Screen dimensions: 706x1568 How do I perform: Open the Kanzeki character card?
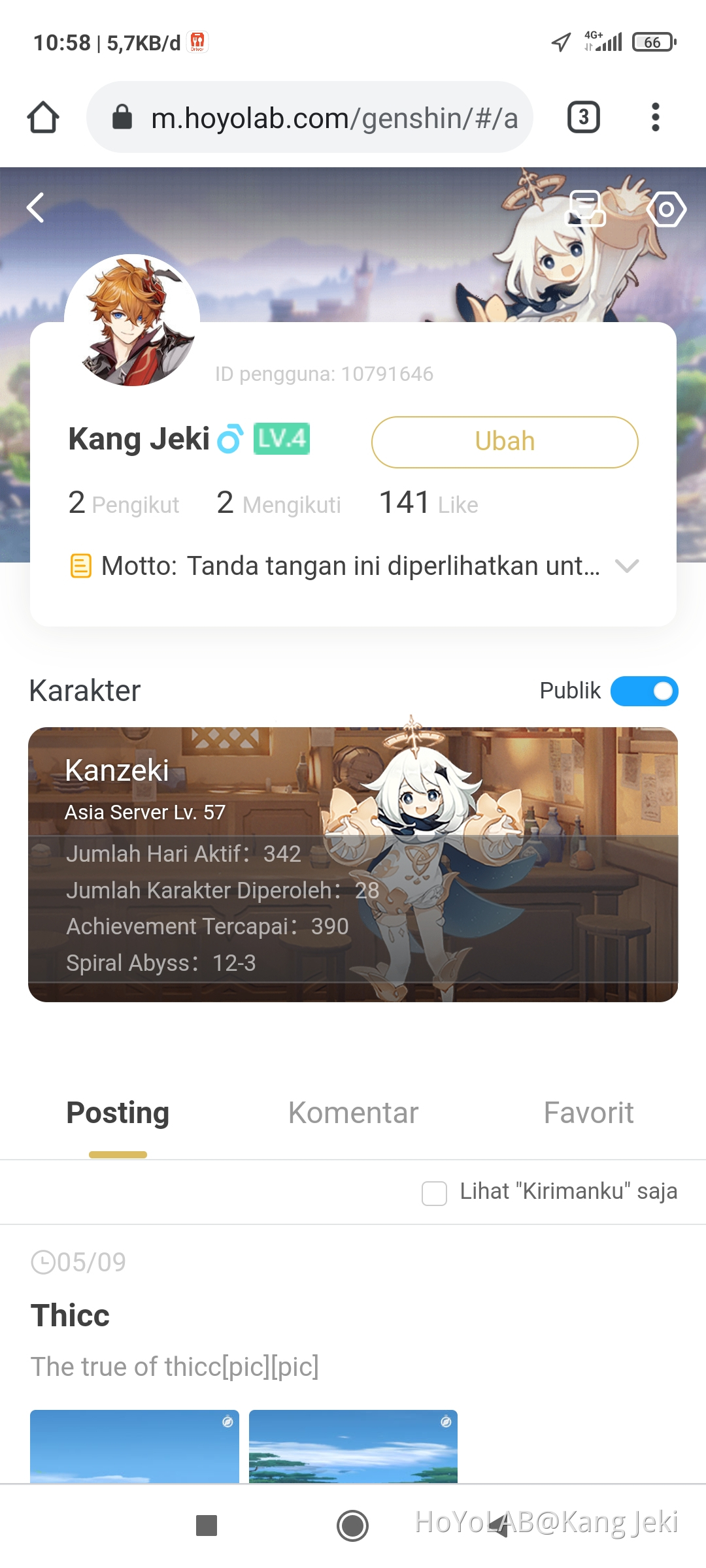tap(353, 862)
